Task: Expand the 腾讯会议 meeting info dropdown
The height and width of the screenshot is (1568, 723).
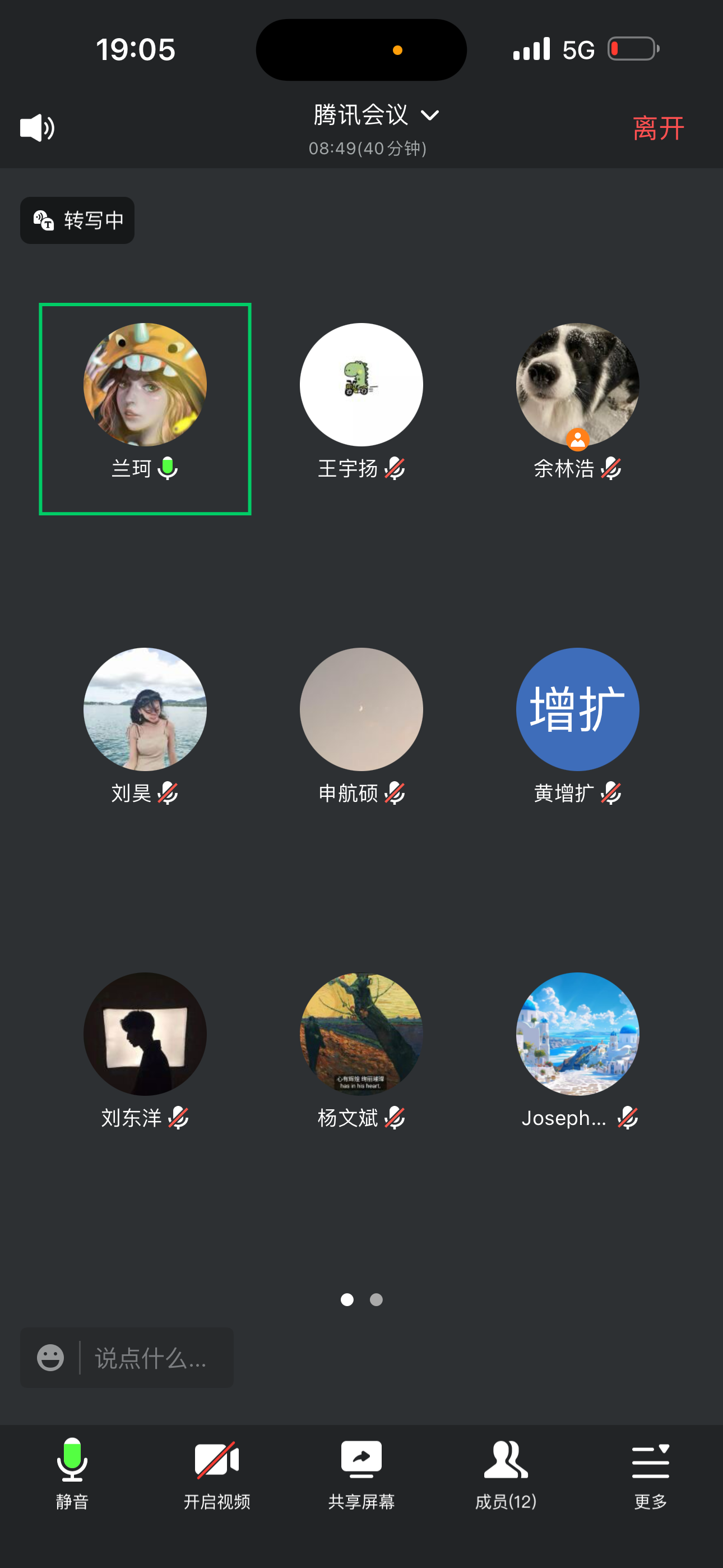Action: tap(376, 115)
